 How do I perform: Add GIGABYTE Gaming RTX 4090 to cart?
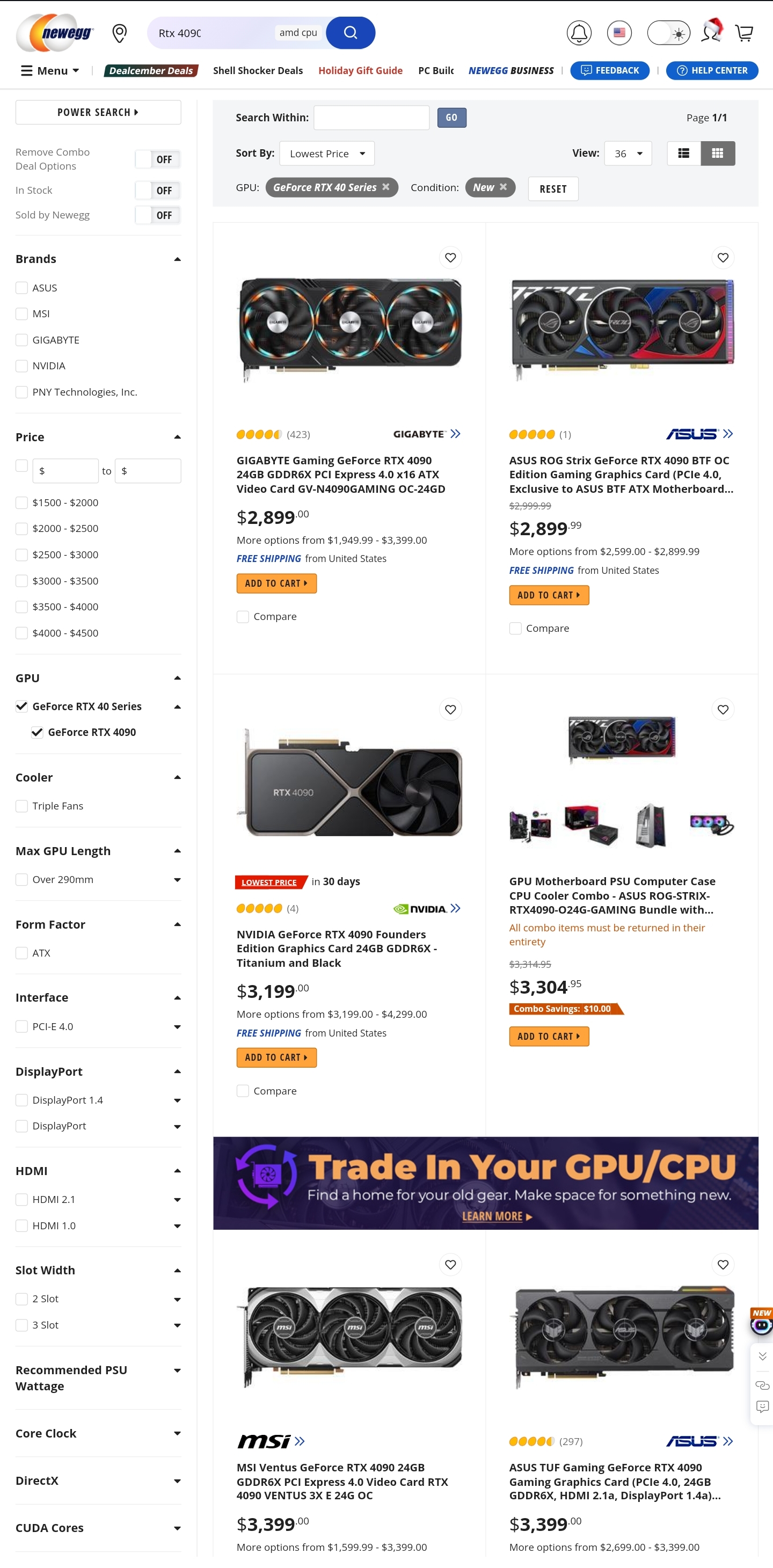point(276,583)
